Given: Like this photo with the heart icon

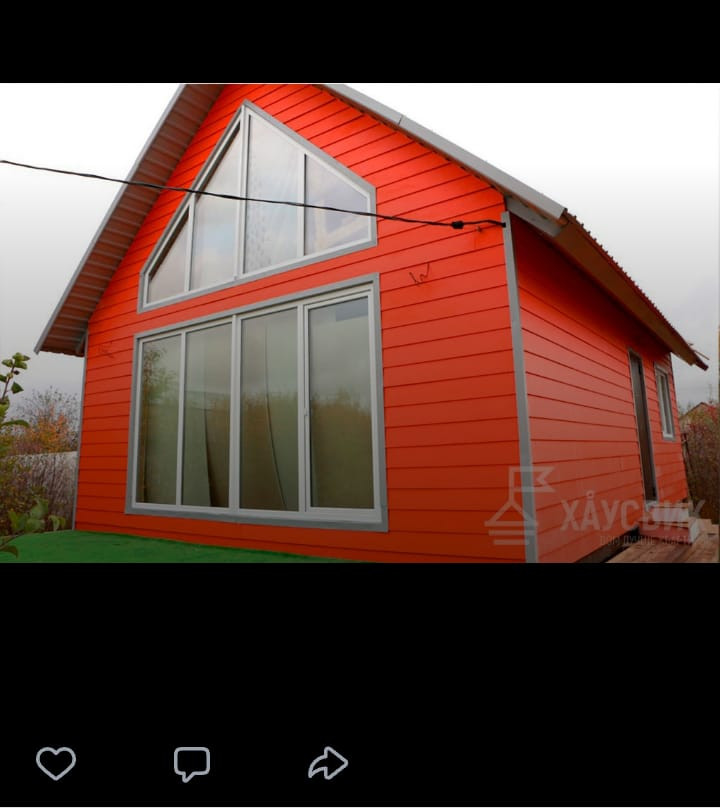Looking at the screenshot, I should pos(56,763).
